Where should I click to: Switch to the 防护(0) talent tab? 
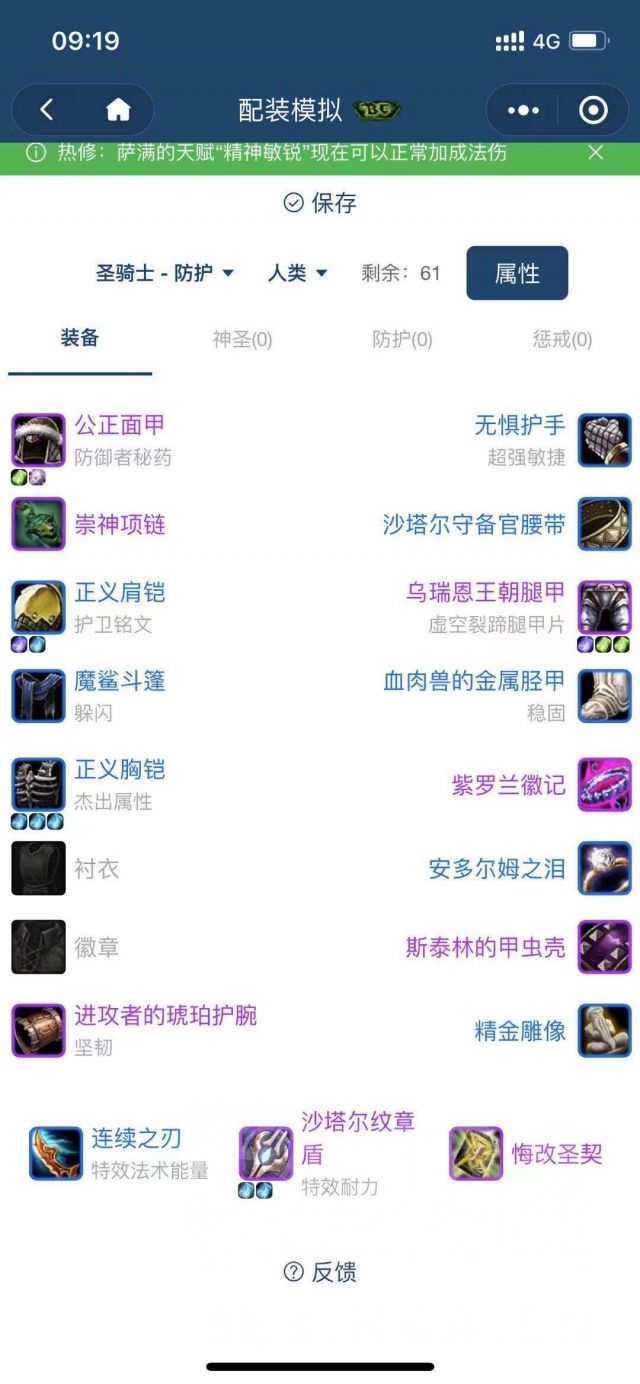[x=402, y=340]
